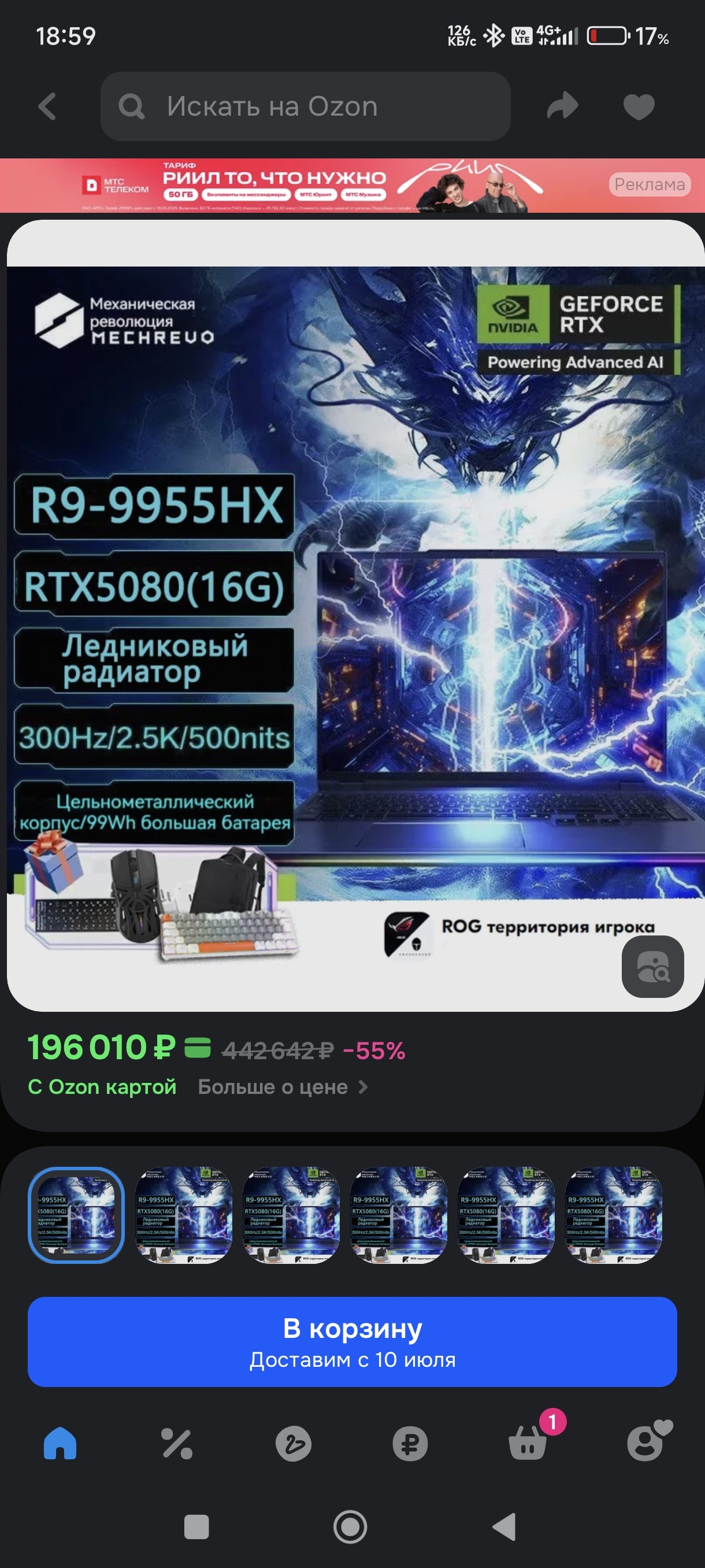The height and width of the screenshot is (1568, 705).
Task: Open the main laptop product image
Action: (x=353, y=609)
